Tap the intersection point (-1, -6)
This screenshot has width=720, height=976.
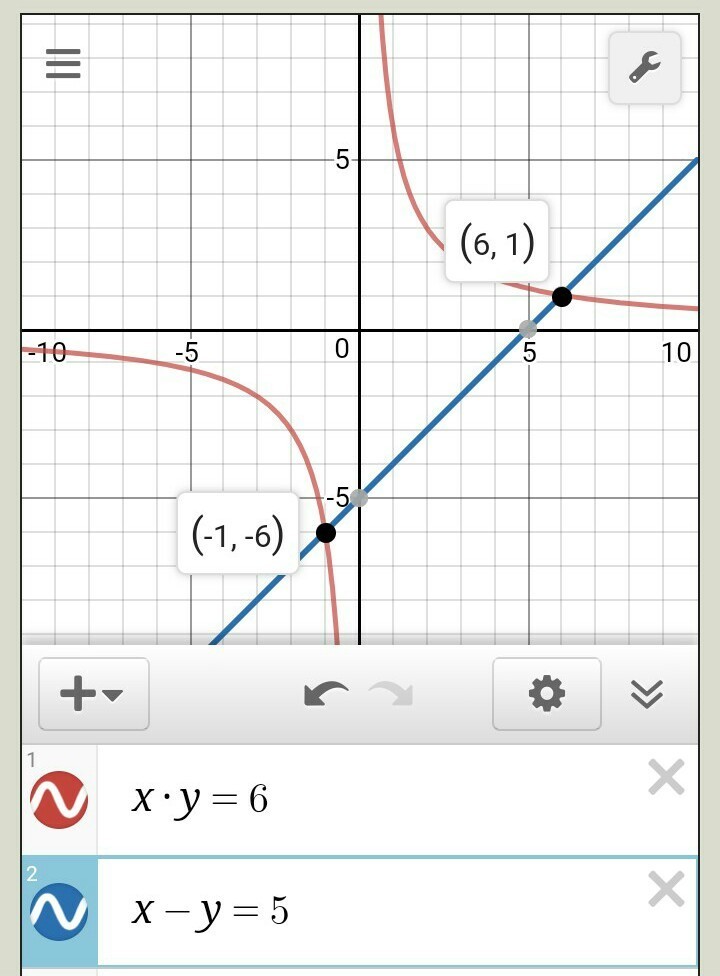pyautogui.click(x=325, y=532)
